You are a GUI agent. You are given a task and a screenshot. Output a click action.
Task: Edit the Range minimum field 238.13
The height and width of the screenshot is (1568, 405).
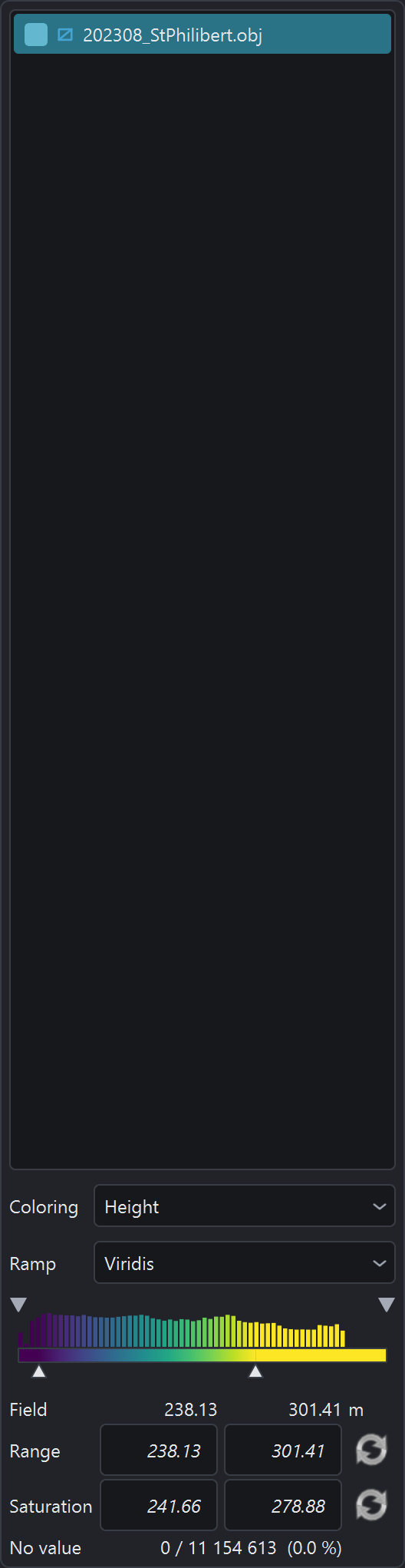(x=159, y=1451)
